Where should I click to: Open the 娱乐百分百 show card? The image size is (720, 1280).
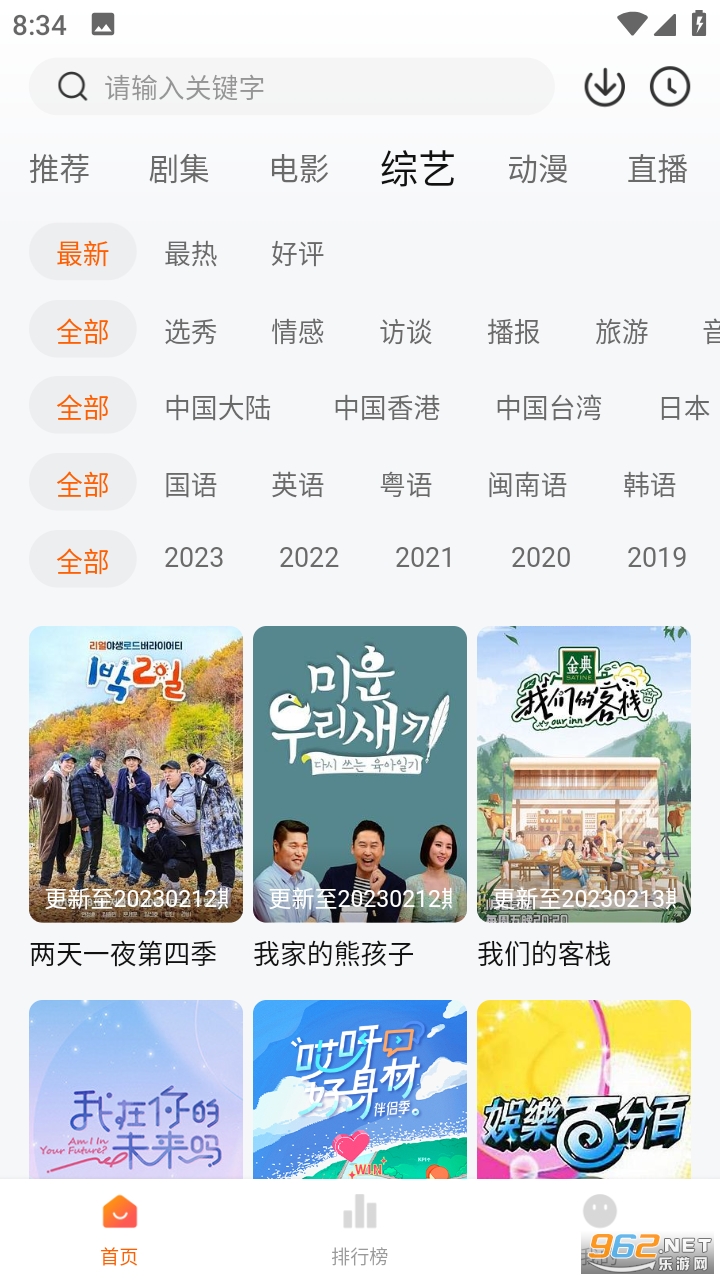point(584,1090)
